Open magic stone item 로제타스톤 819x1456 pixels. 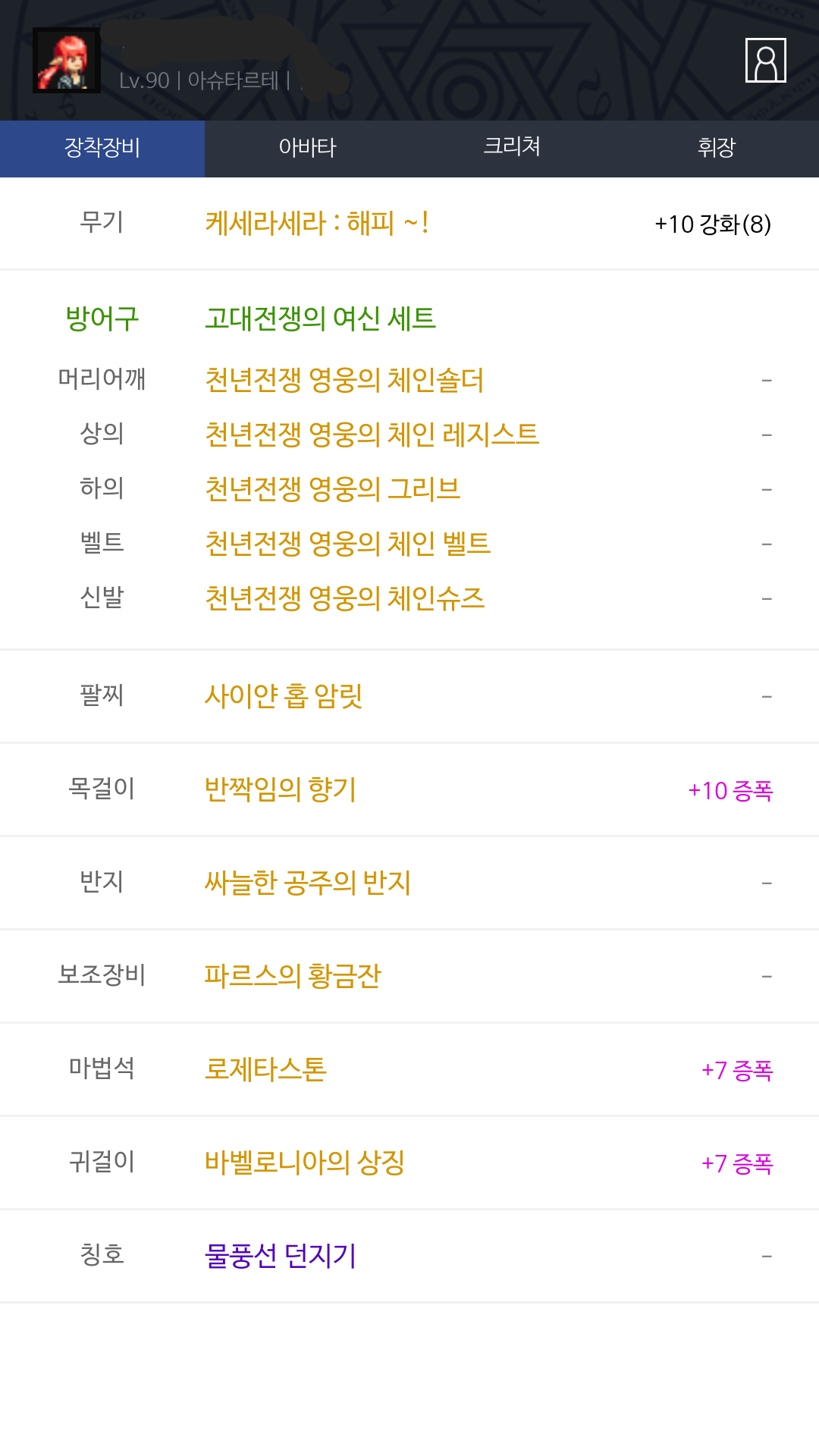(265, 1069)
